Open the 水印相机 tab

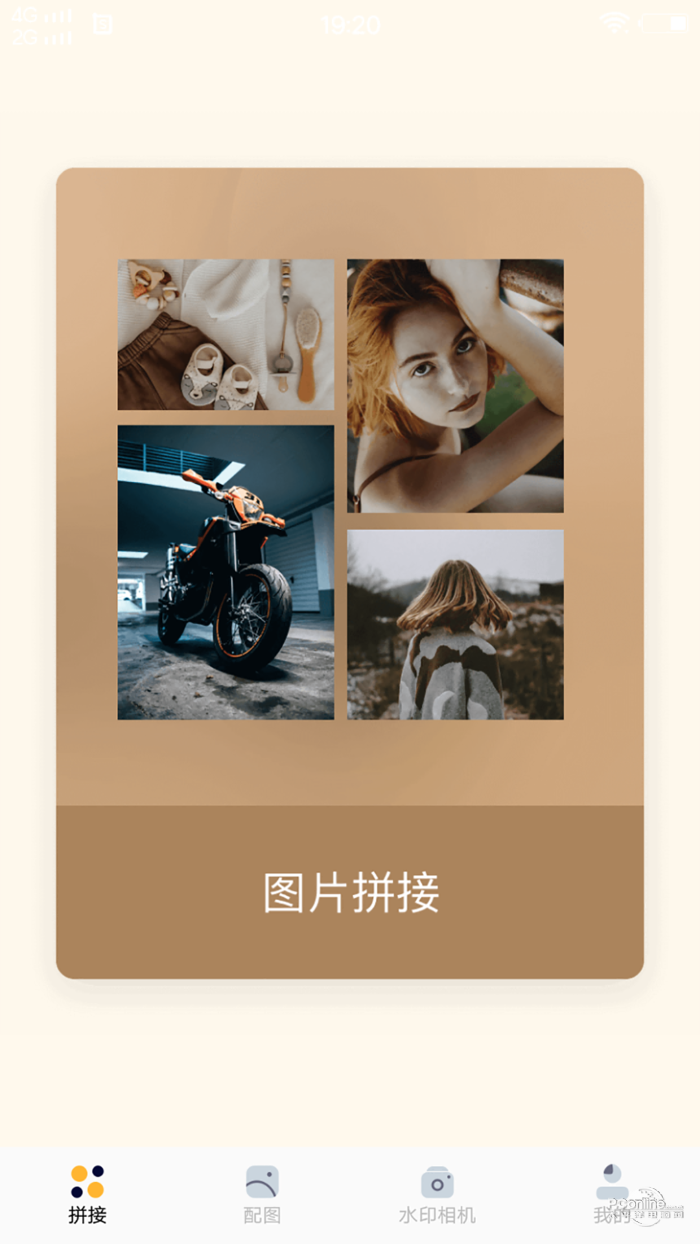437,1195
